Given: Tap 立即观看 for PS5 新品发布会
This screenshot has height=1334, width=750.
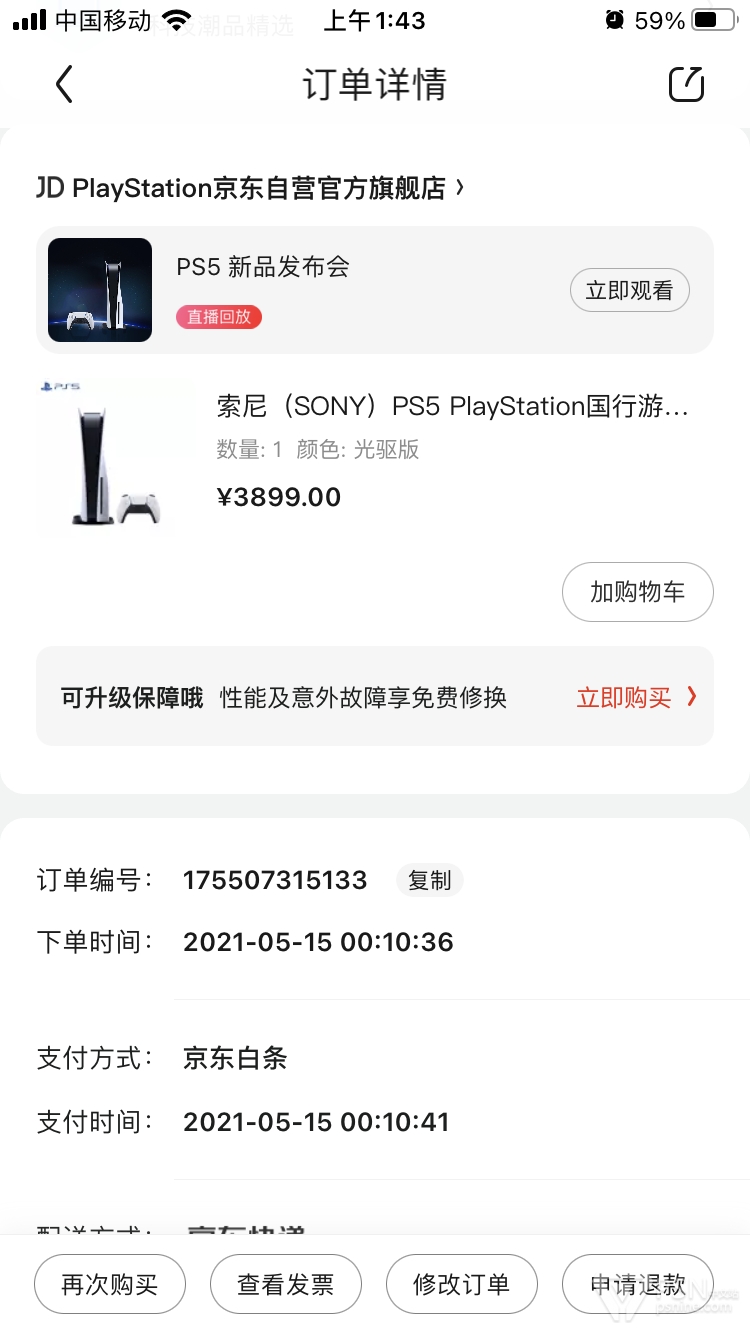Looking at the screenshot, I should pos(630,291).
